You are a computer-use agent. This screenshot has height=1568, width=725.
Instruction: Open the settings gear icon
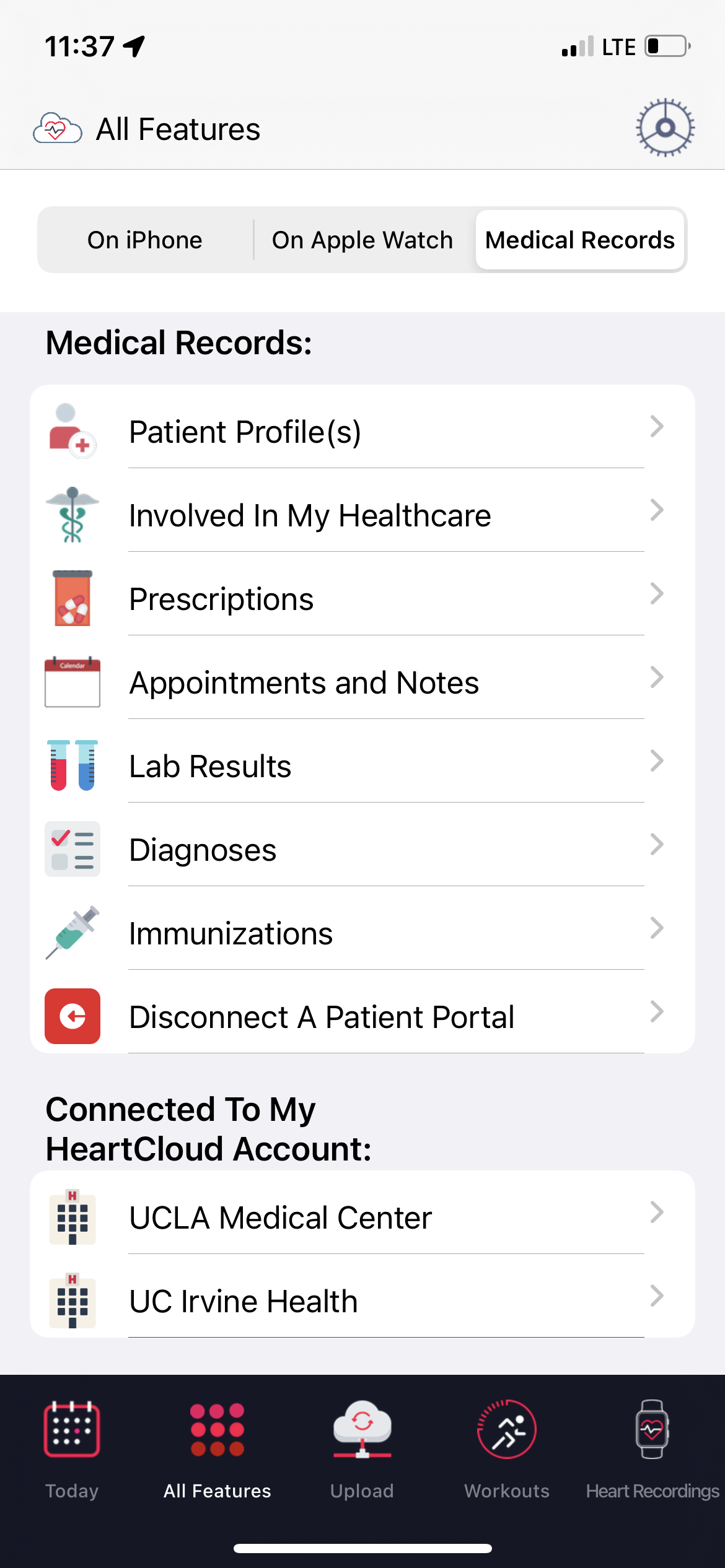click(x=665, y=128)
